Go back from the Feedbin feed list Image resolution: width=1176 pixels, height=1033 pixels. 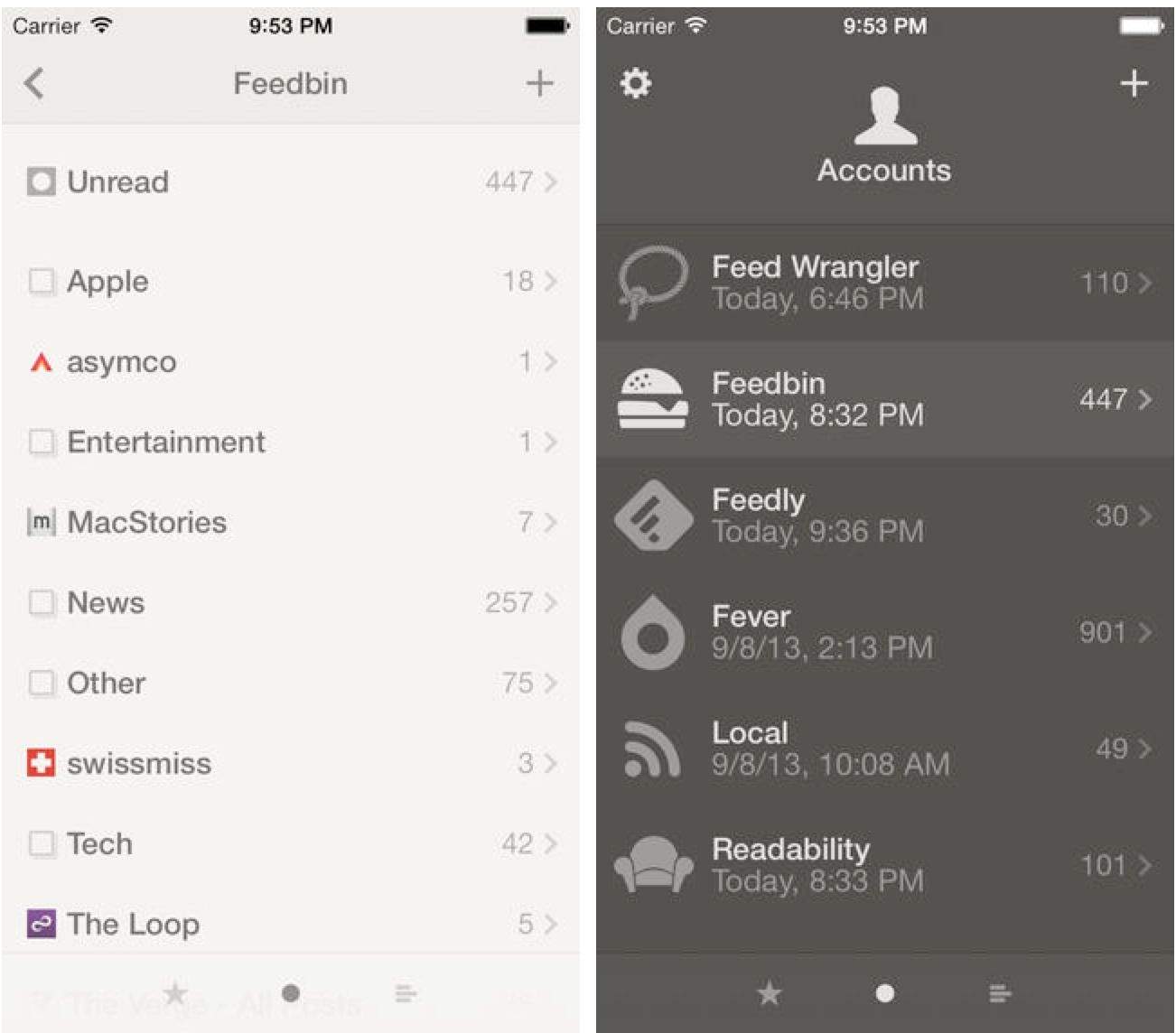pyautogui.click(x=34, y=84)
